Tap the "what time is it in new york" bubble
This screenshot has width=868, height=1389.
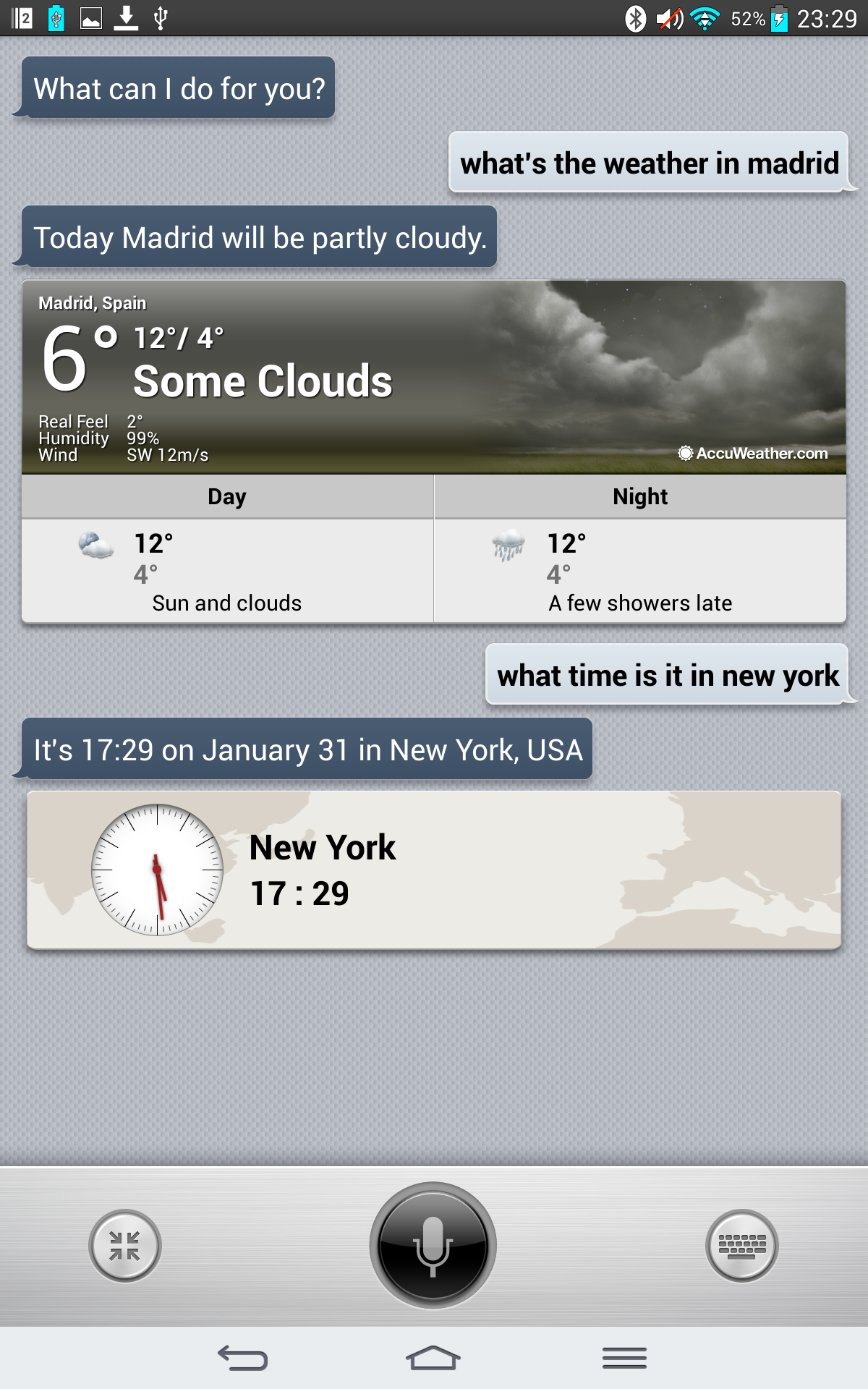(667, 675)
